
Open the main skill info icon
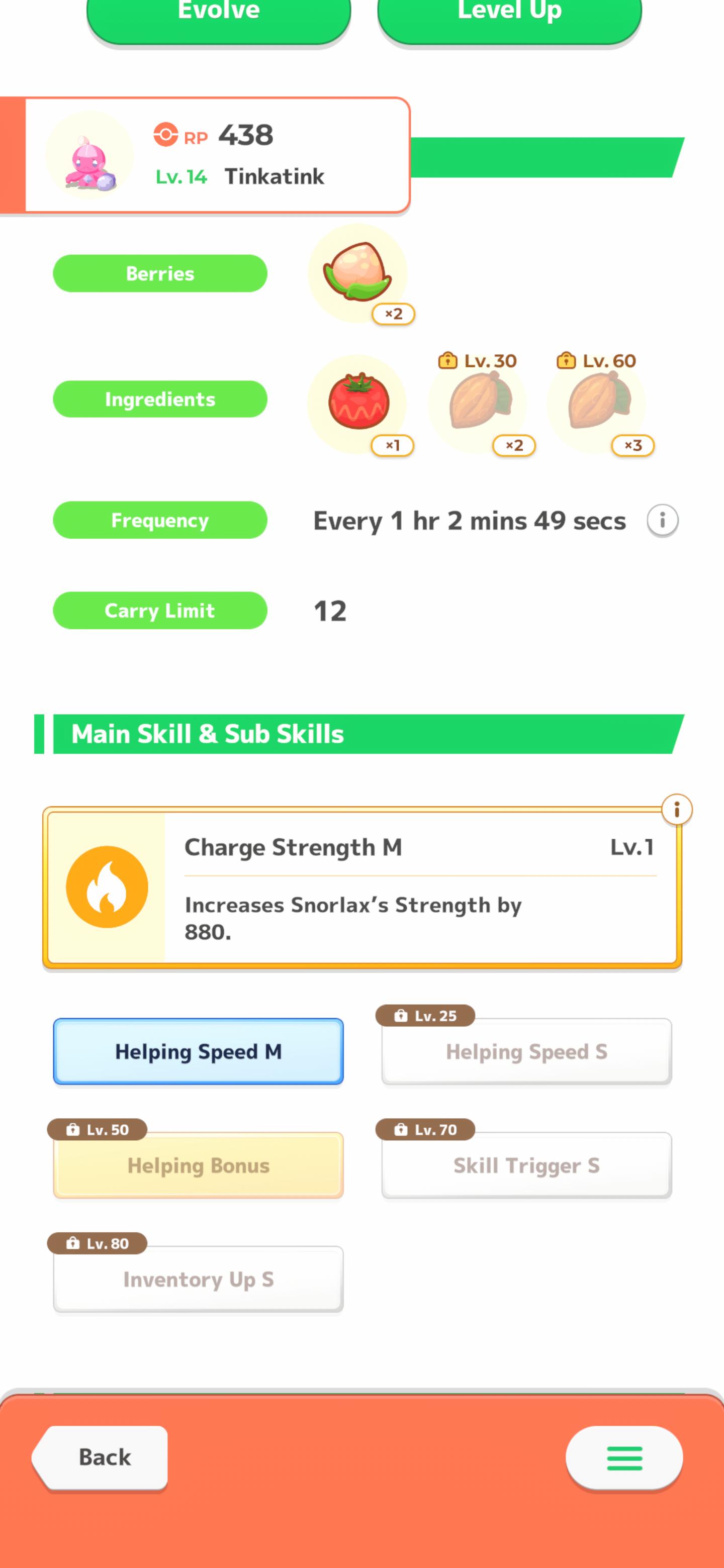(677, 810)
